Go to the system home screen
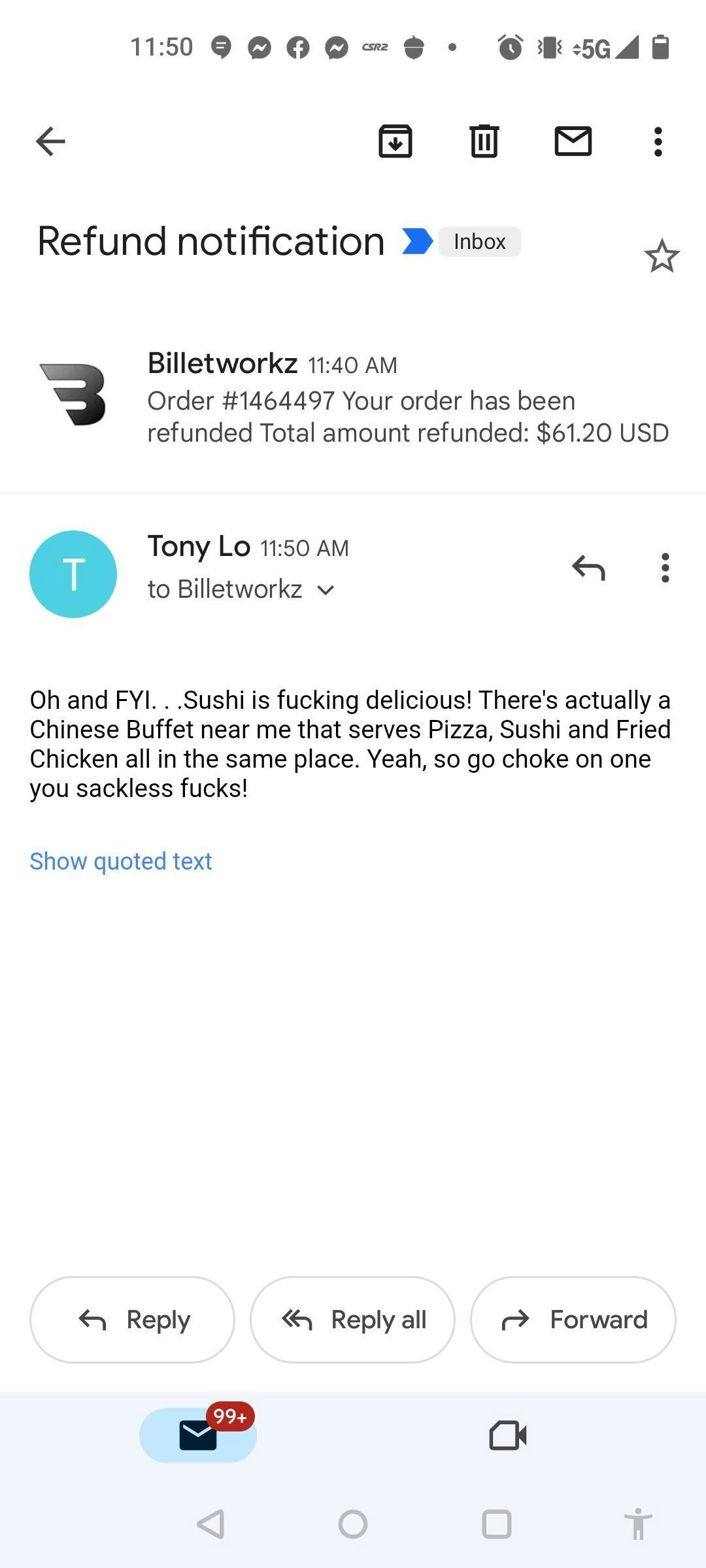The height and width of the screenshot is (1568, 706). click(x=353, y=1524)
